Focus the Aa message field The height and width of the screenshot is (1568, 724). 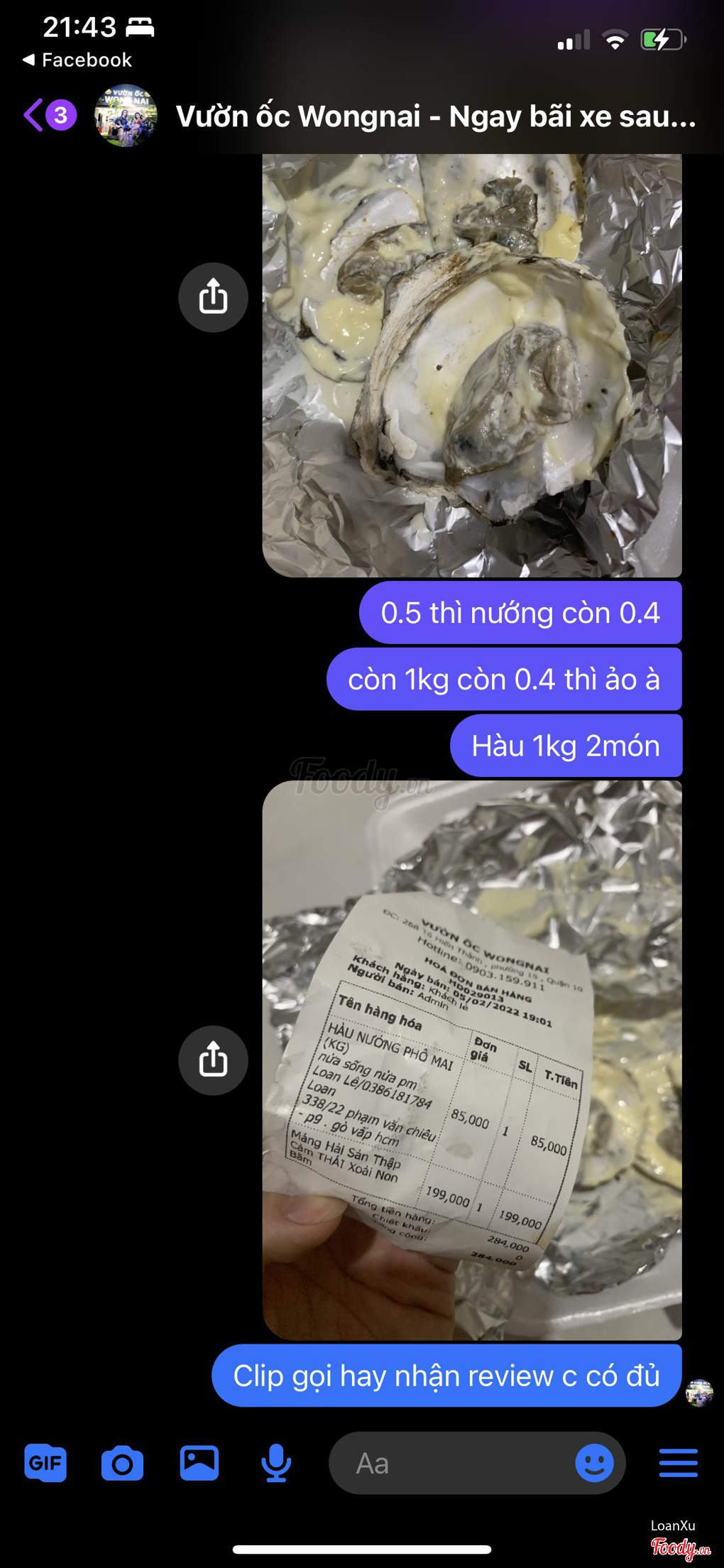[x=454, y=1463]
